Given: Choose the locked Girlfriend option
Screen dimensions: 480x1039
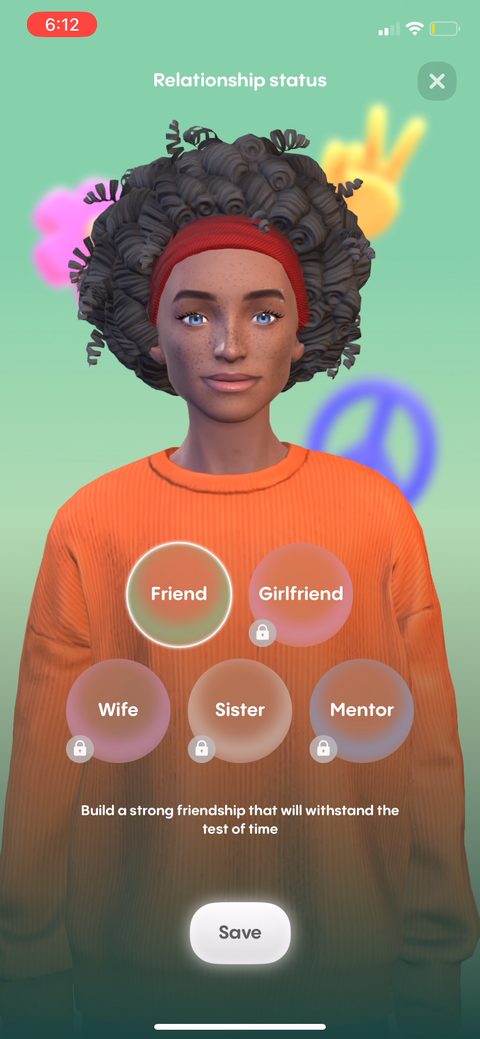Looking at the screenshot, I should 301,594.
